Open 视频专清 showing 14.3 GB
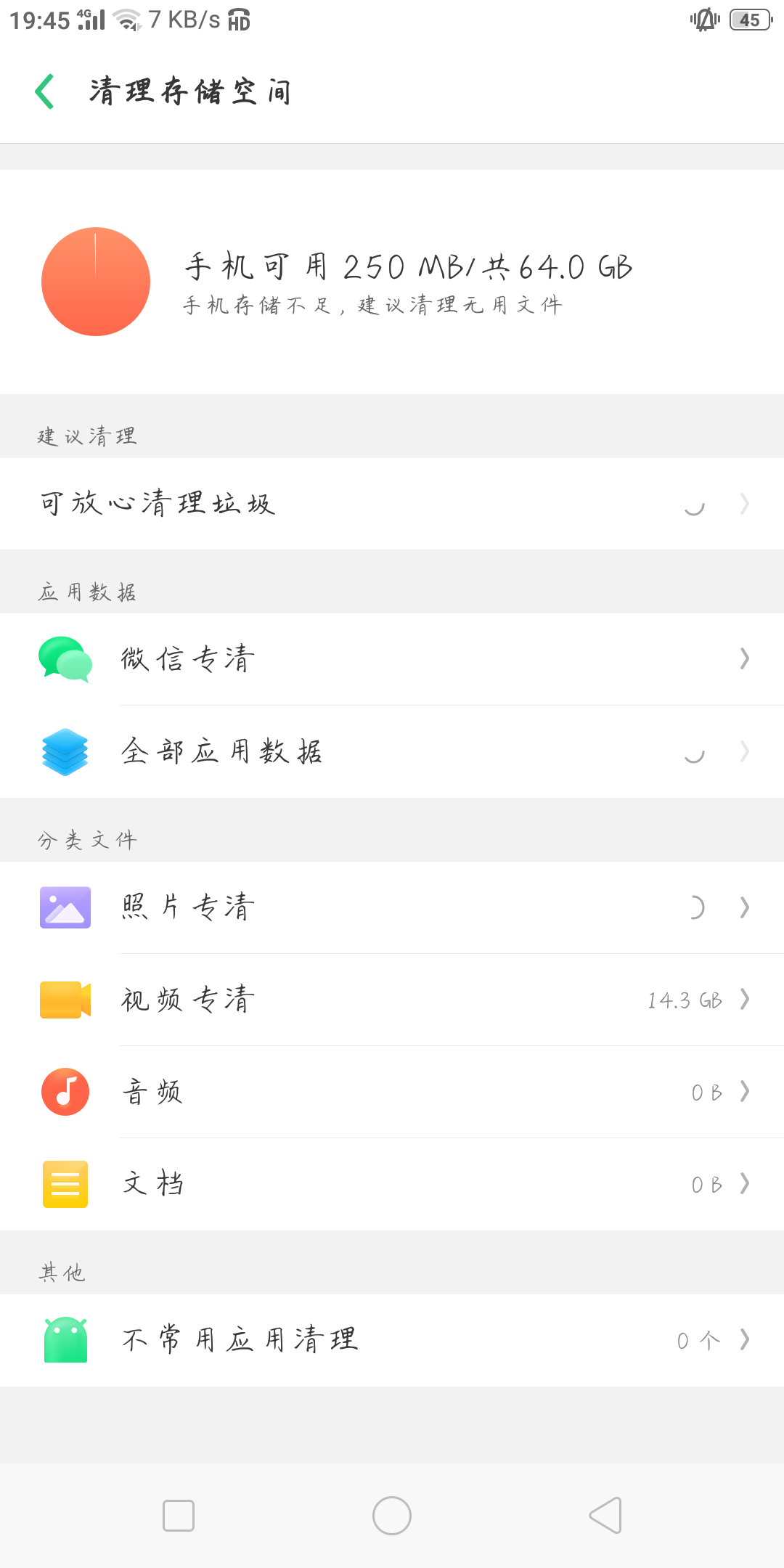Screen dimensions: 784x1568 (392, 1000)
